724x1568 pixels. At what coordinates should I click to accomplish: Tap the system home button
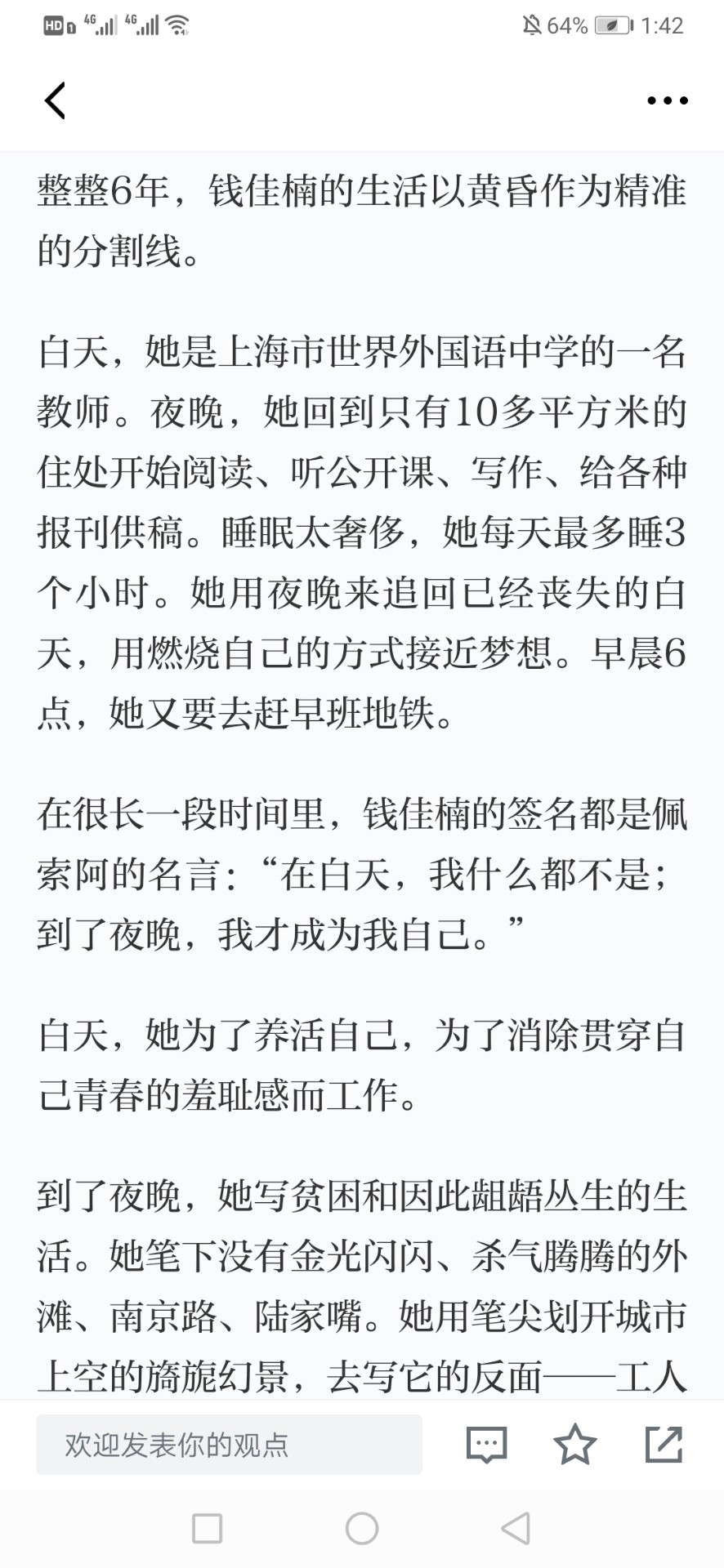[362, 1528]
